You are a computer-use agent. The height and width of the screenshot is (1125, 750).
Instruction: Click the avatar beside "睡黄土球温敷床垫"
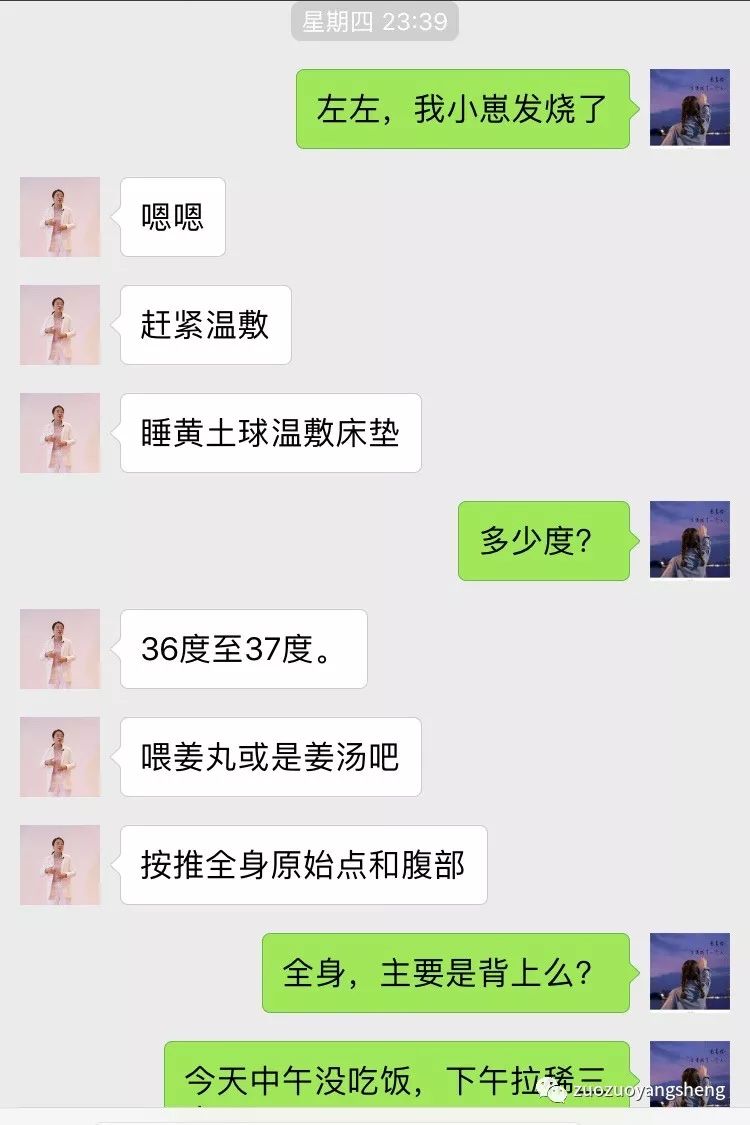(x=60, y=433)
